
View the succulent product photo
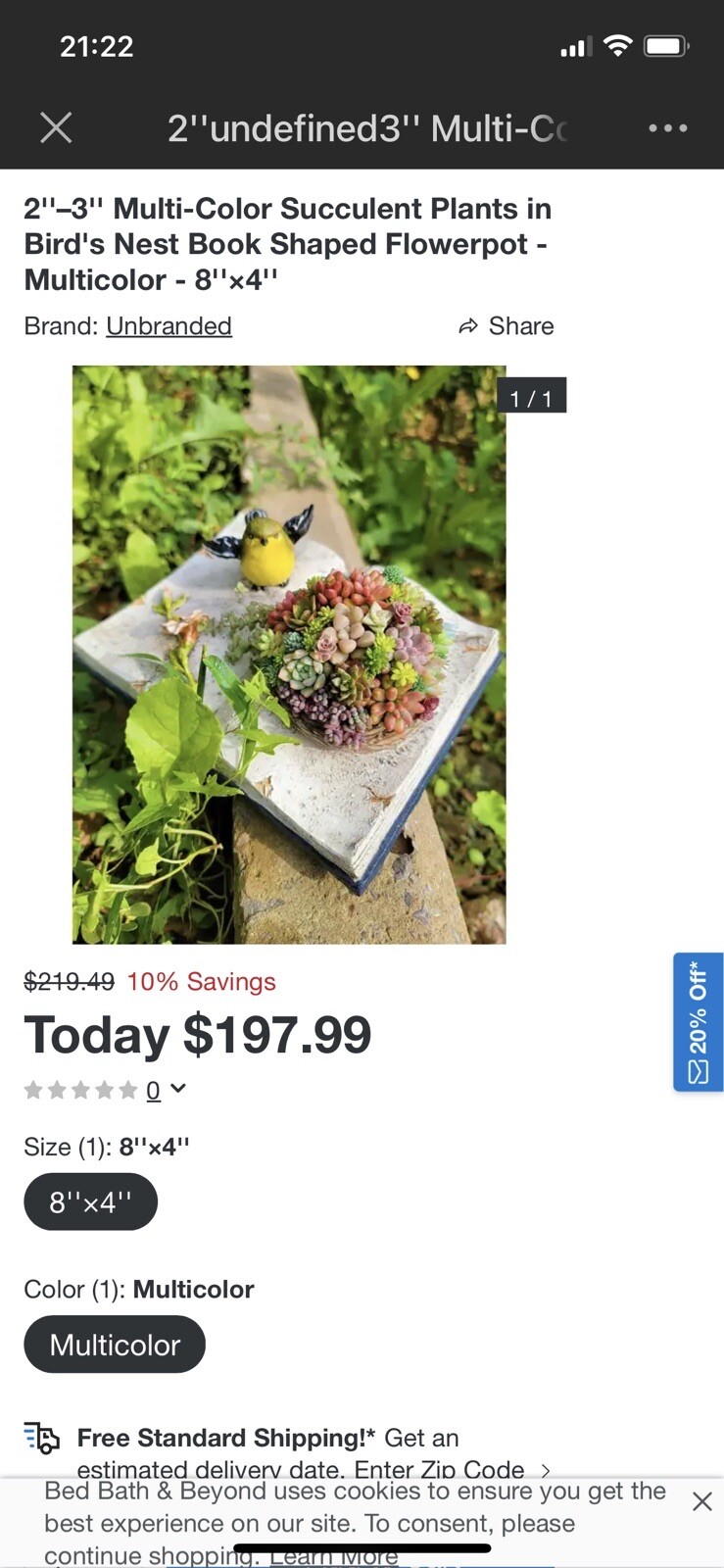pos(289,655)
